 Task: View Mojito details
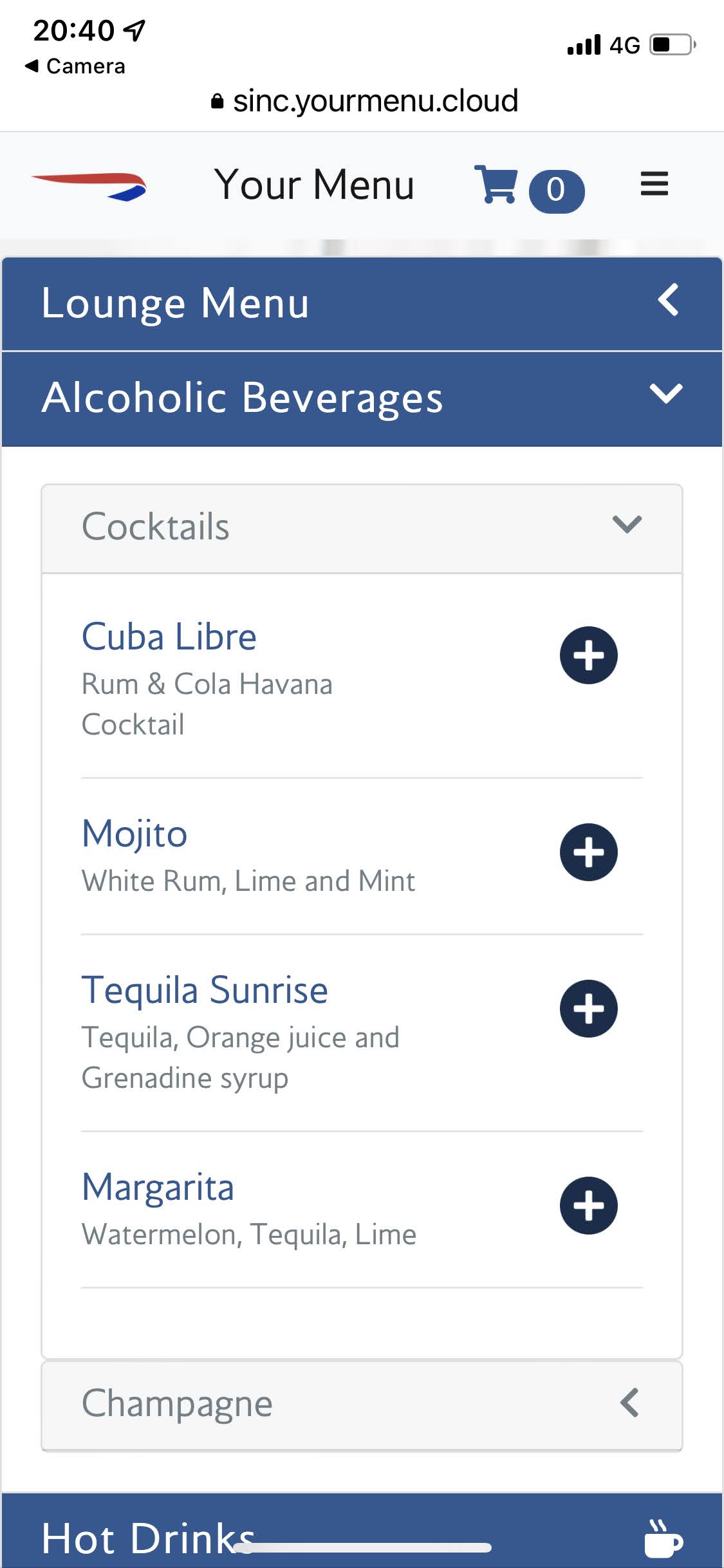135,834
